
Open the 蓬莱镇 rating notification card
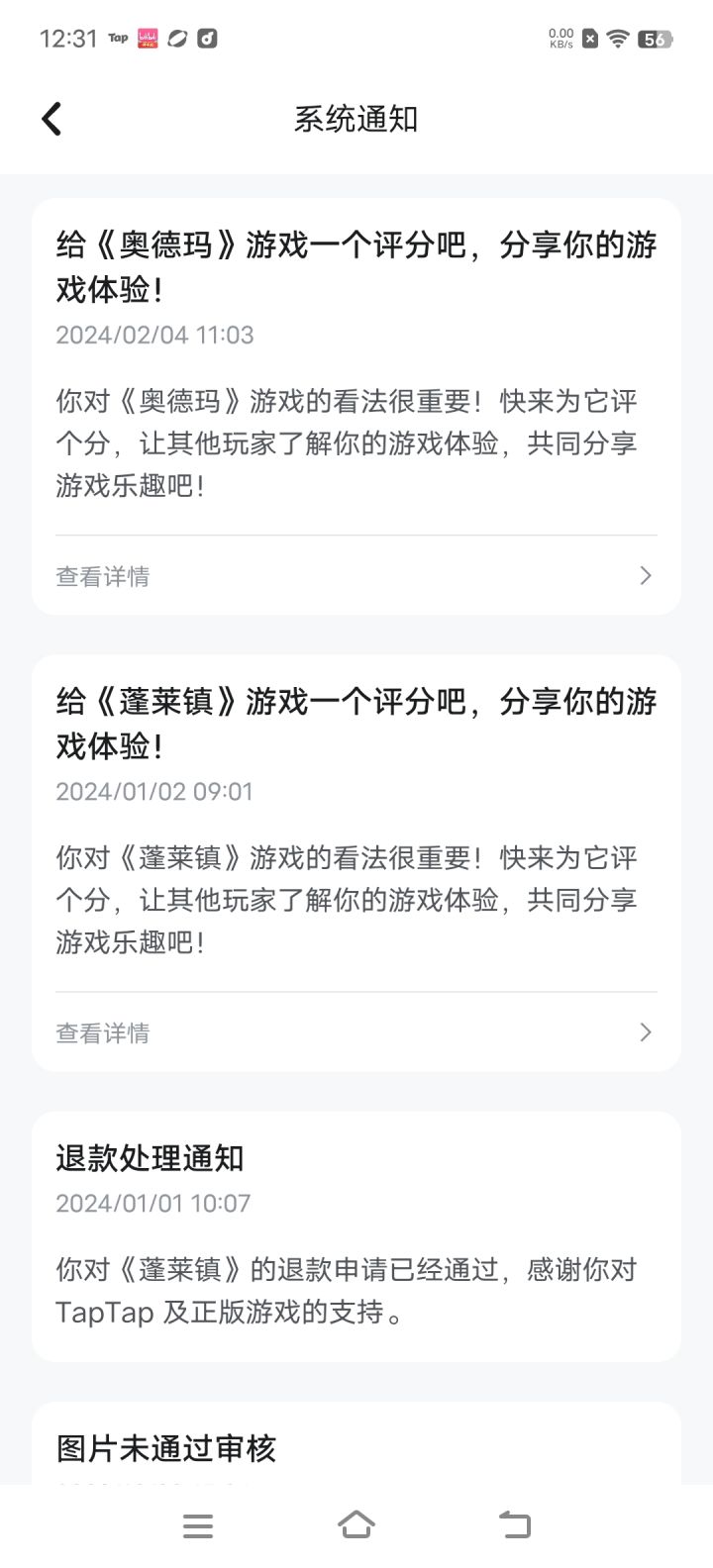pos(356,863)
